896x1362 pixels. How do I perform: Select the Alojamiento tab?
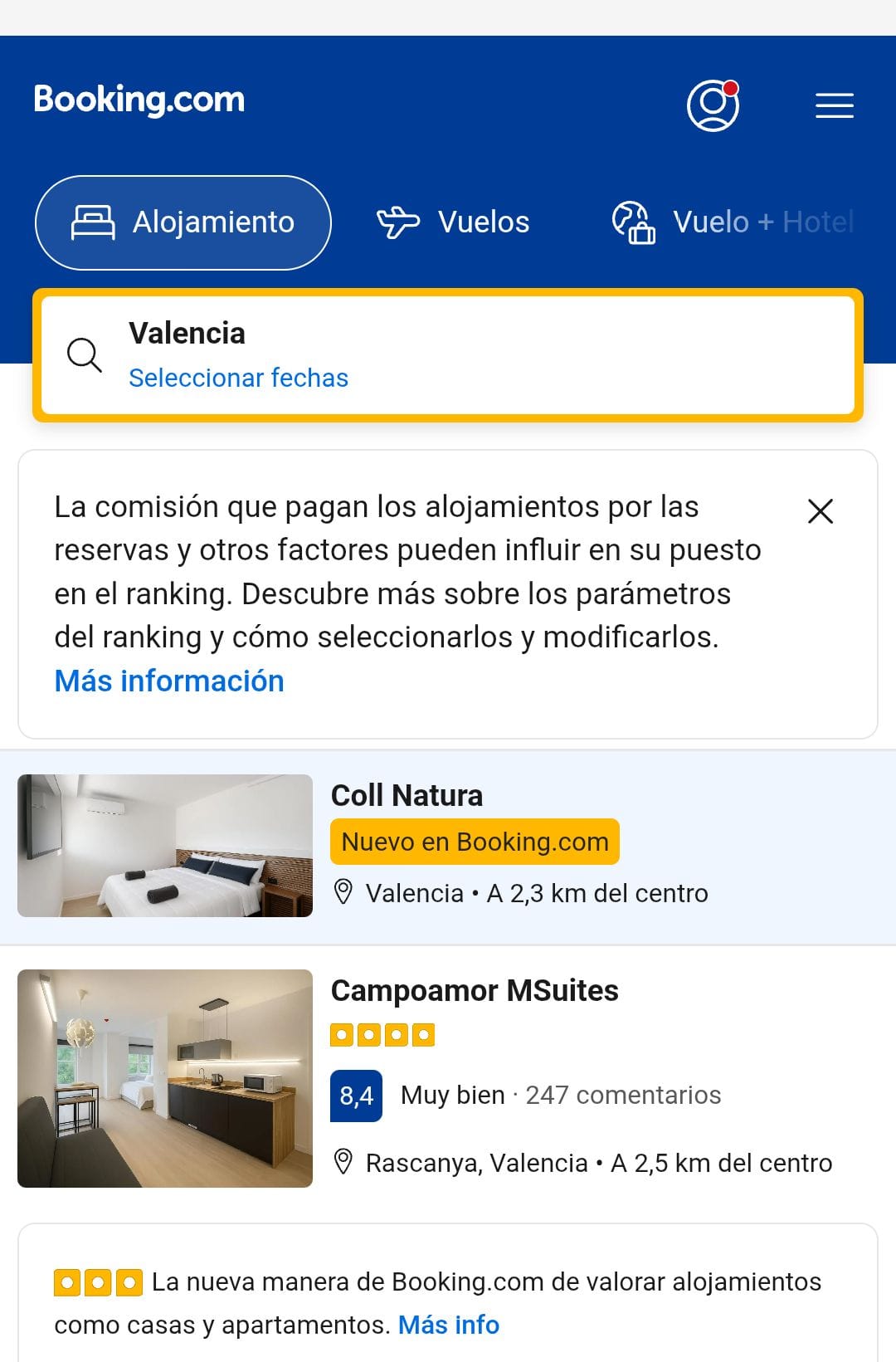coord(183,222)
